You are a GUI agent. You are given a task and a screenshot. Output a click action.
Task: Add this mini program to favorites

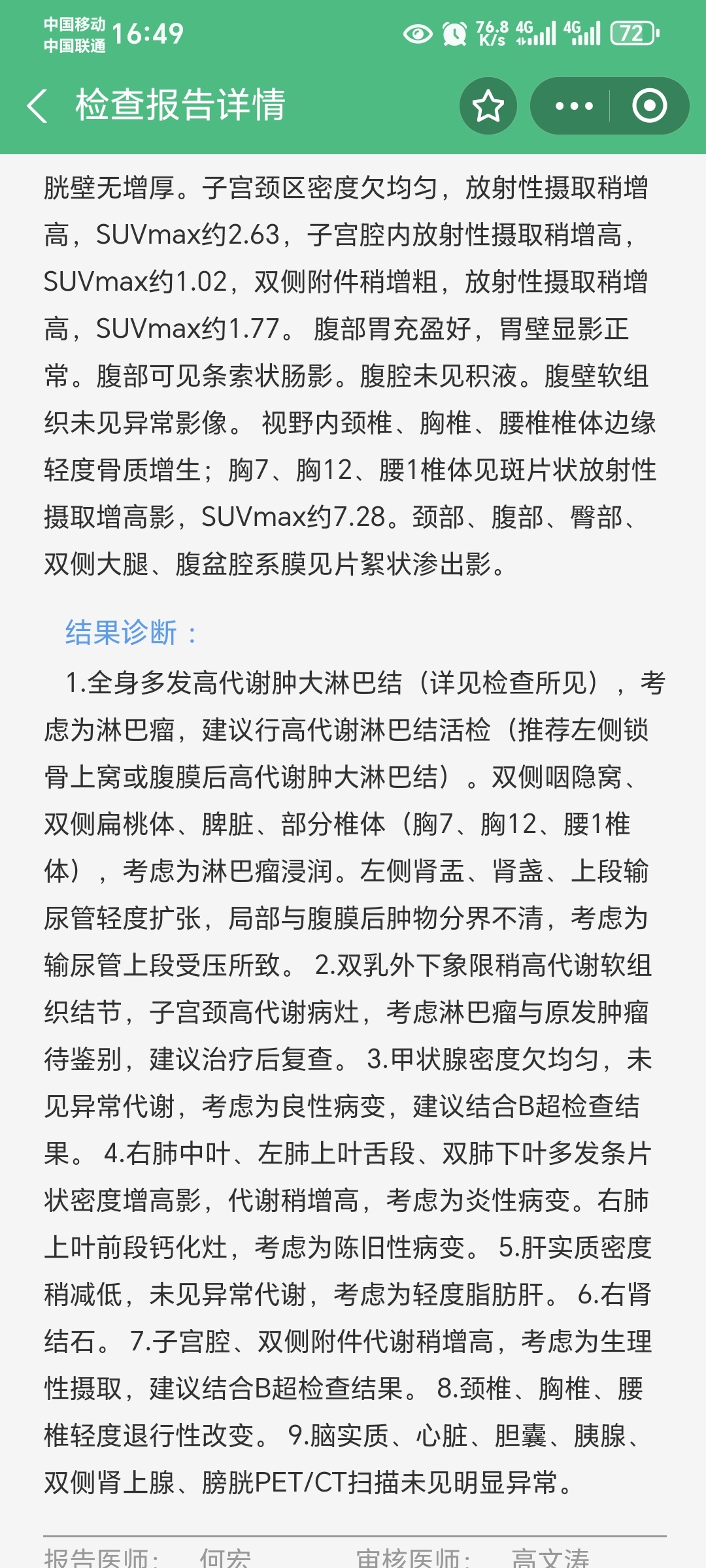click(x=488, y=106)
